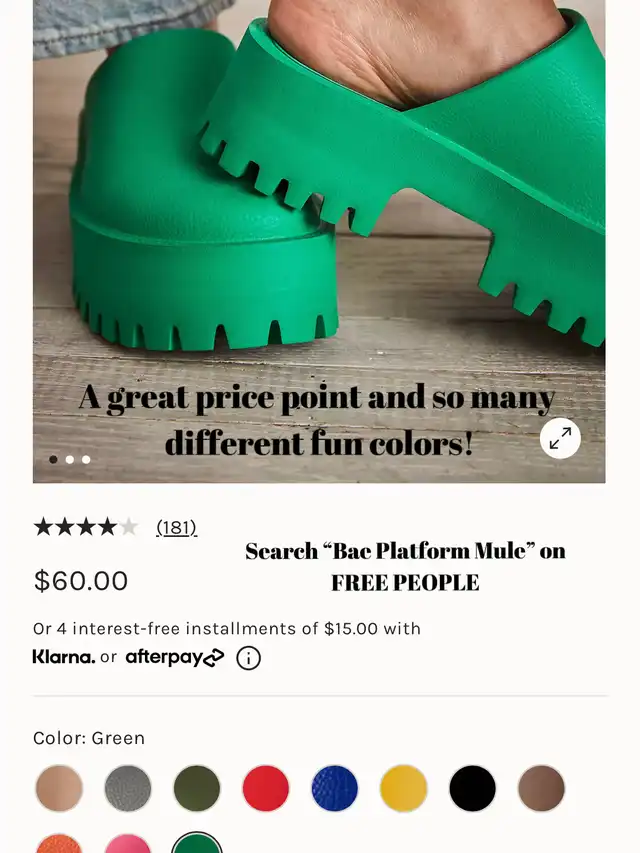Viewport: 640px width, 853px height.
Task: Open the (181) reviews link
Action: tap(176, 528)
